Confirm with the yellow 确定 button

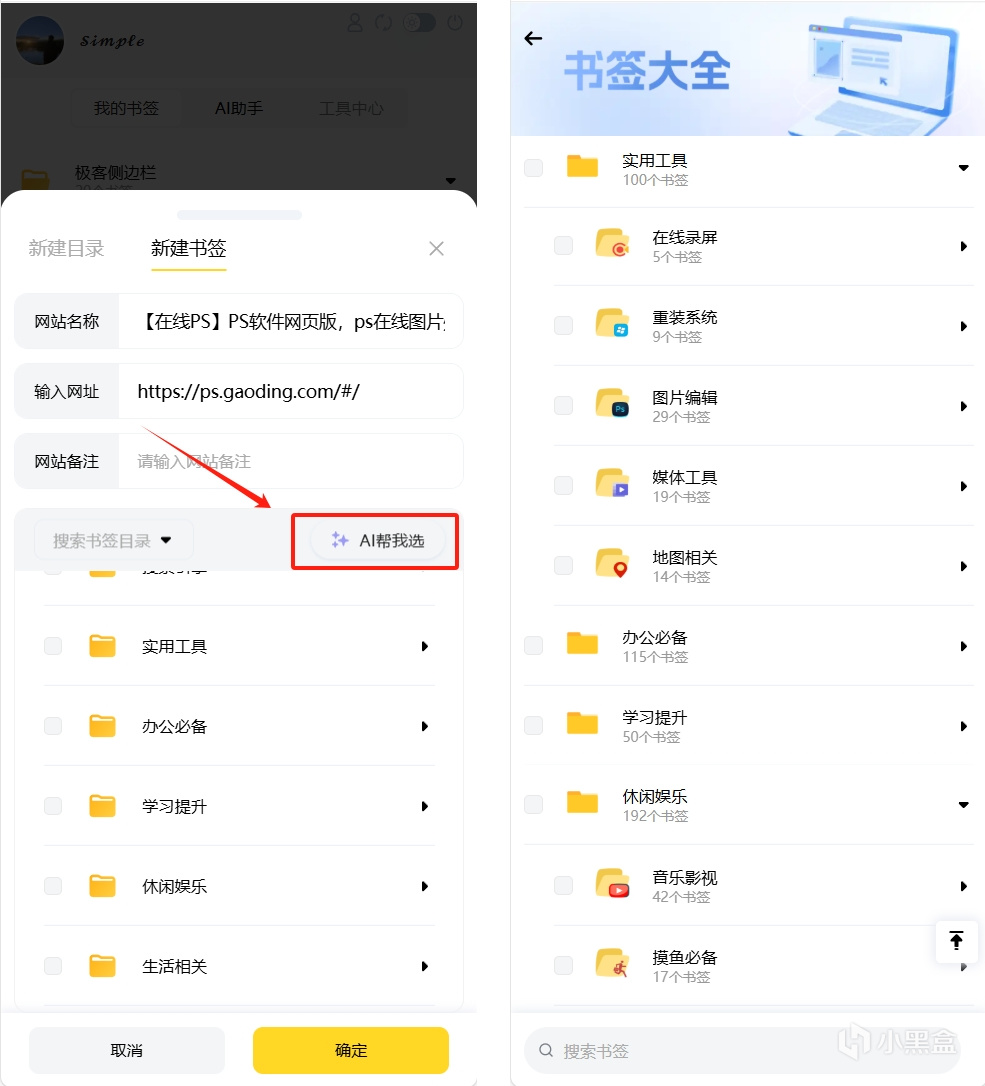351,1050
